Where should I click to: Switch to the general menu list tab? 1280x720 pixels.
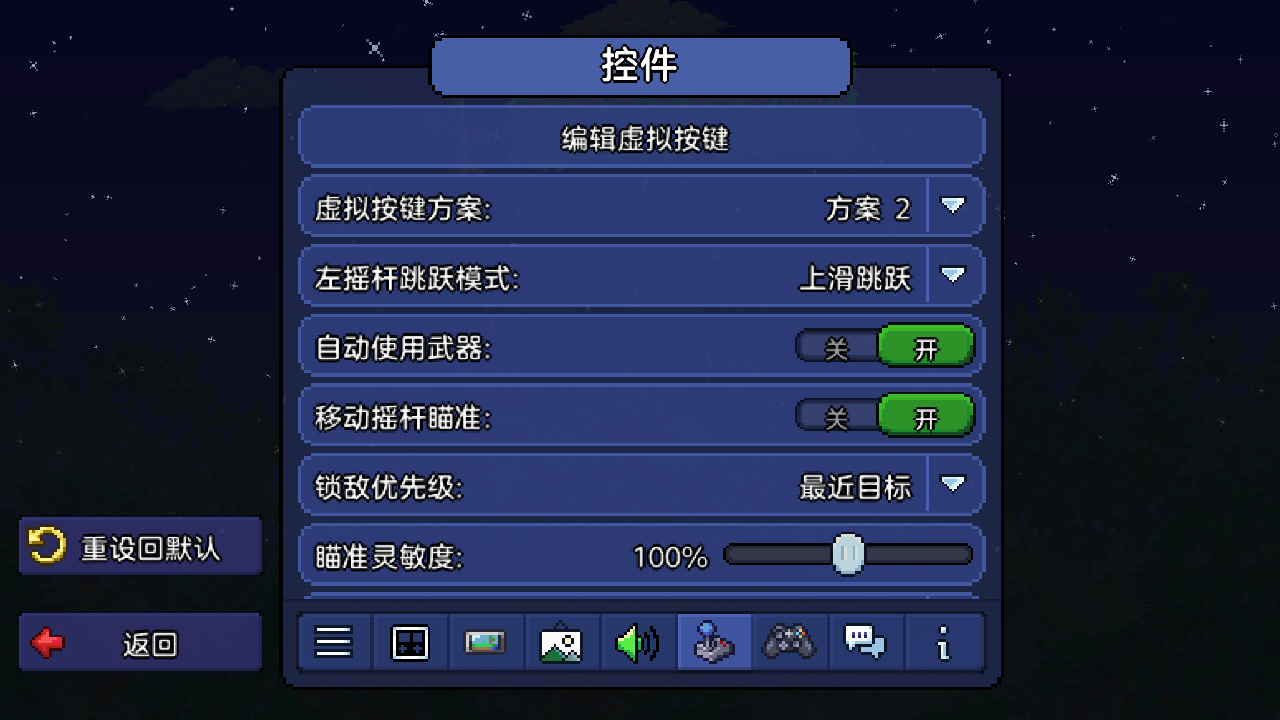(334, 642)
